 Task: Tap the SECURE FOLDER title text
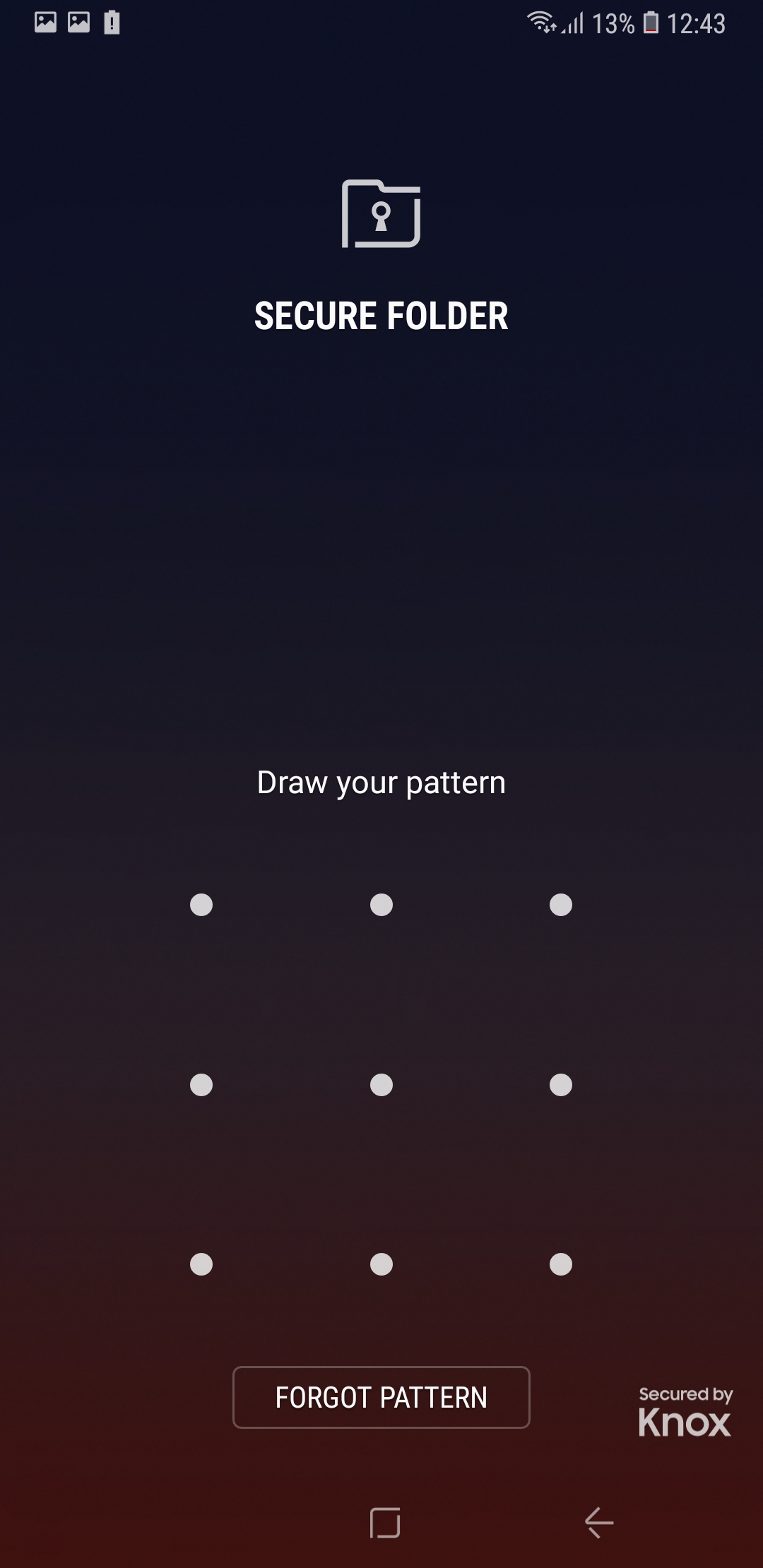(x=381, y=316)
